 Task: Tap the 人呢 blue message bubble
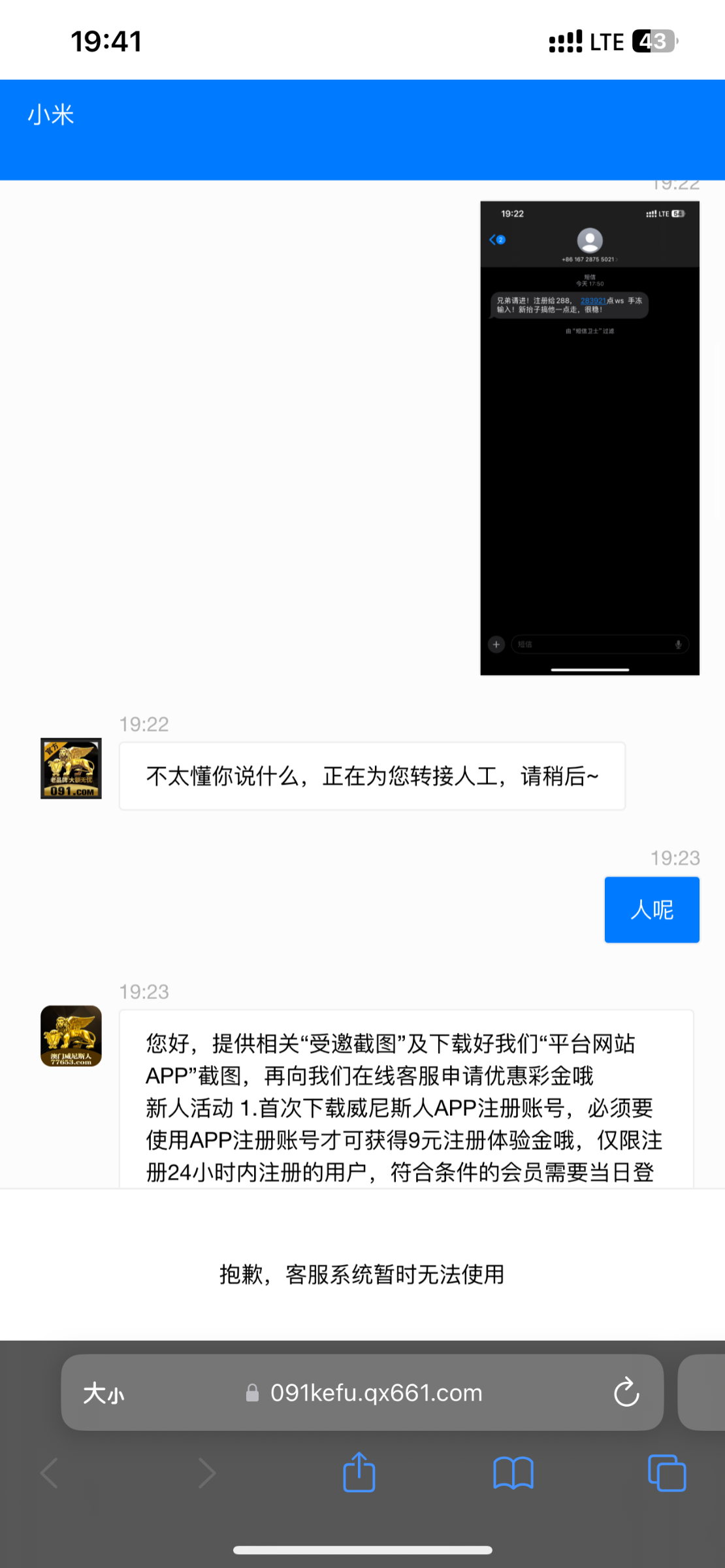652,909
